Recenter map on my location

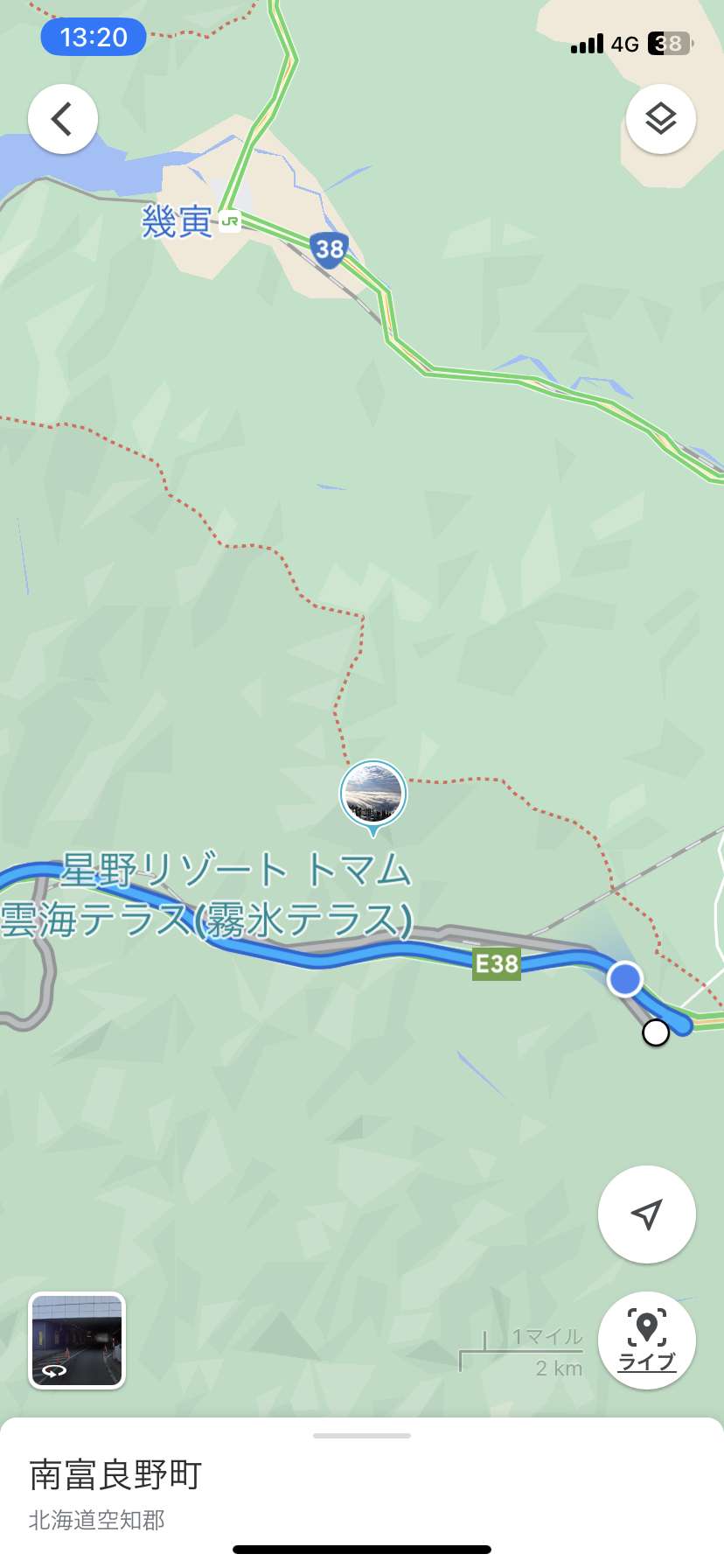click(646, 1214)
